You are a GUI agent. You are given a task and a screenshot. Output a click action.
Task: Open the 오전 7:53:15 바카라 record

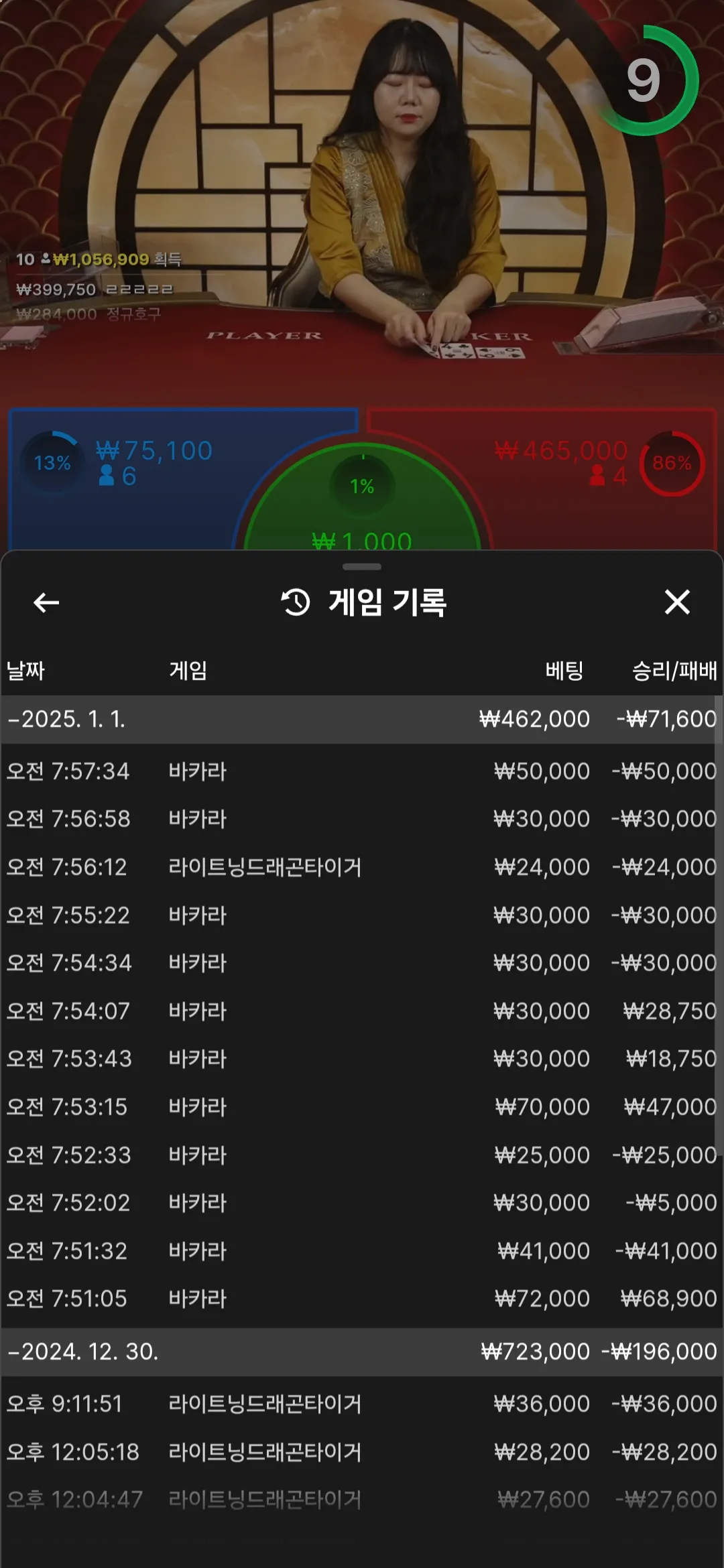click(362, 1106)
